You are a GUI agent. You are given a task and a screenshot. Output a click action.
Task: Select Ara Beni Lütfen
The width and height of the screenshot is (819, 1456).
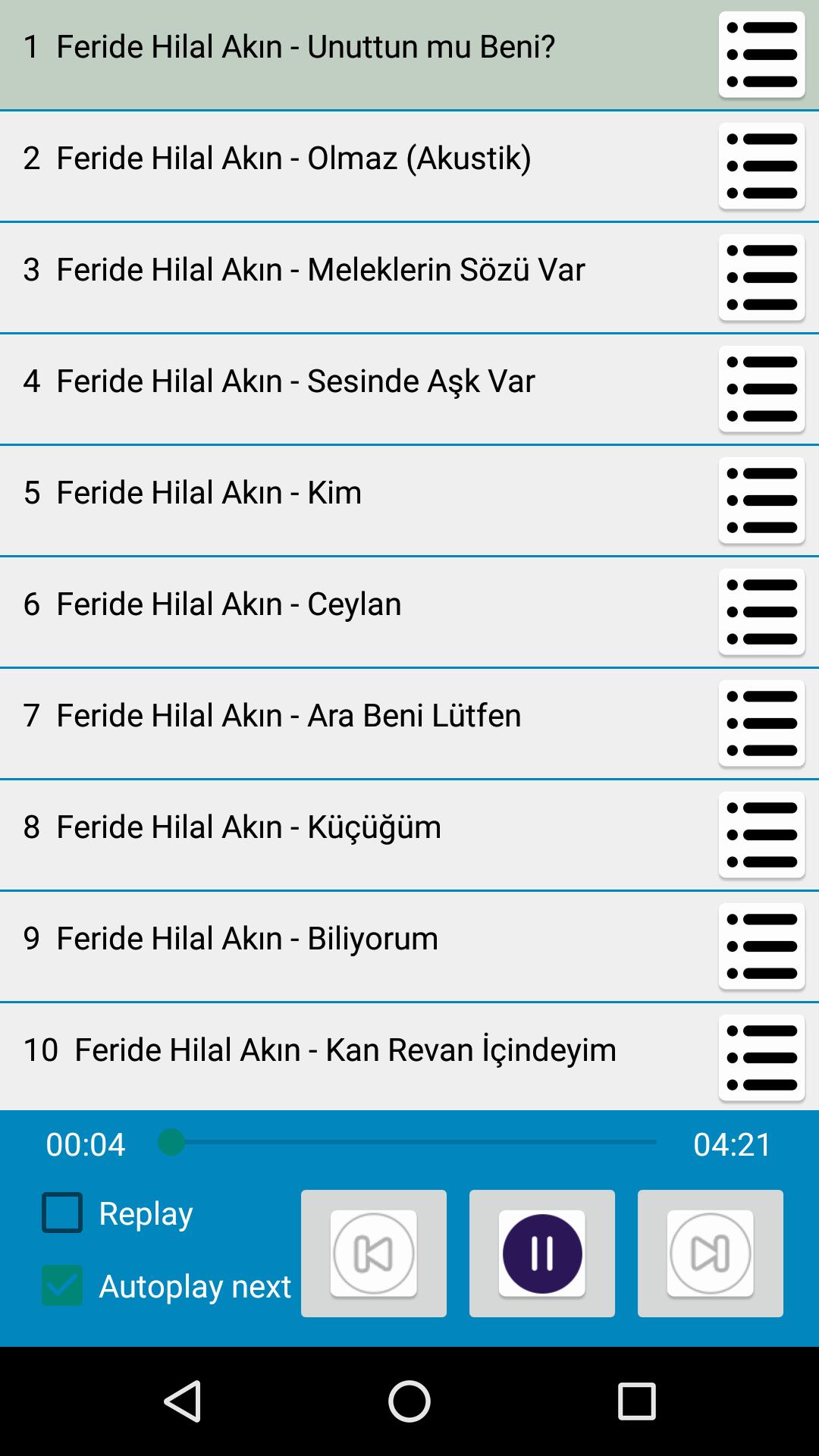288,716
